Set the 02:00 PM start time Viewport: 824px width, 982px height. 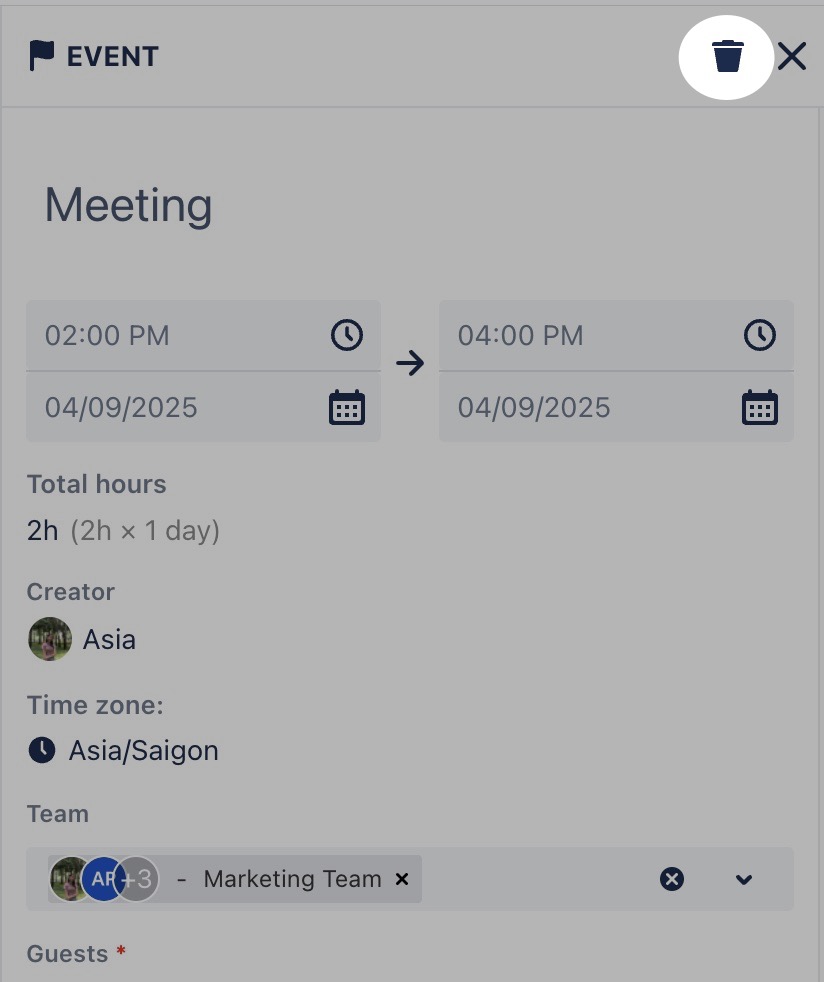pos(180,336)
